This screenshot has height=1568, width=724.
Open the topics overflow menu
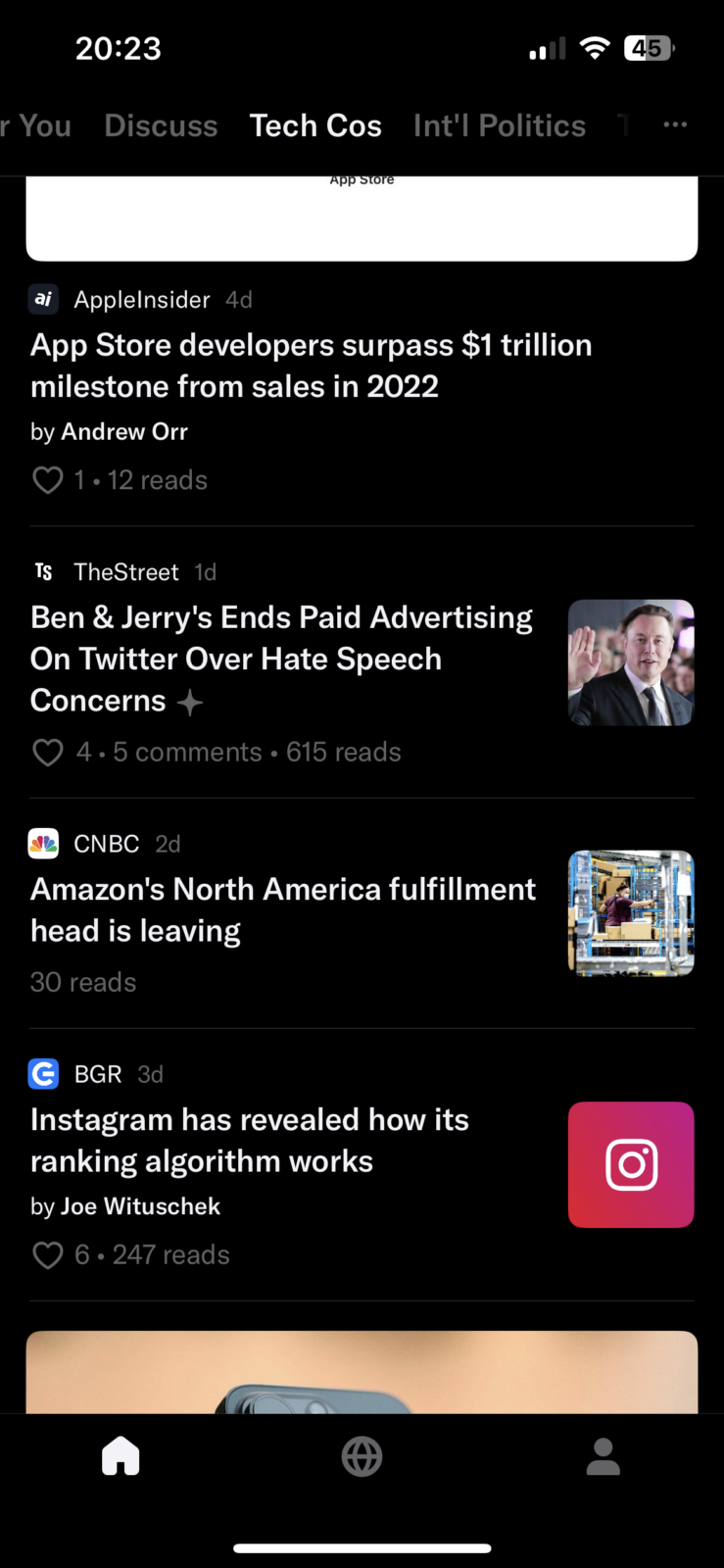pyautogui.click(x=675, y=125)
